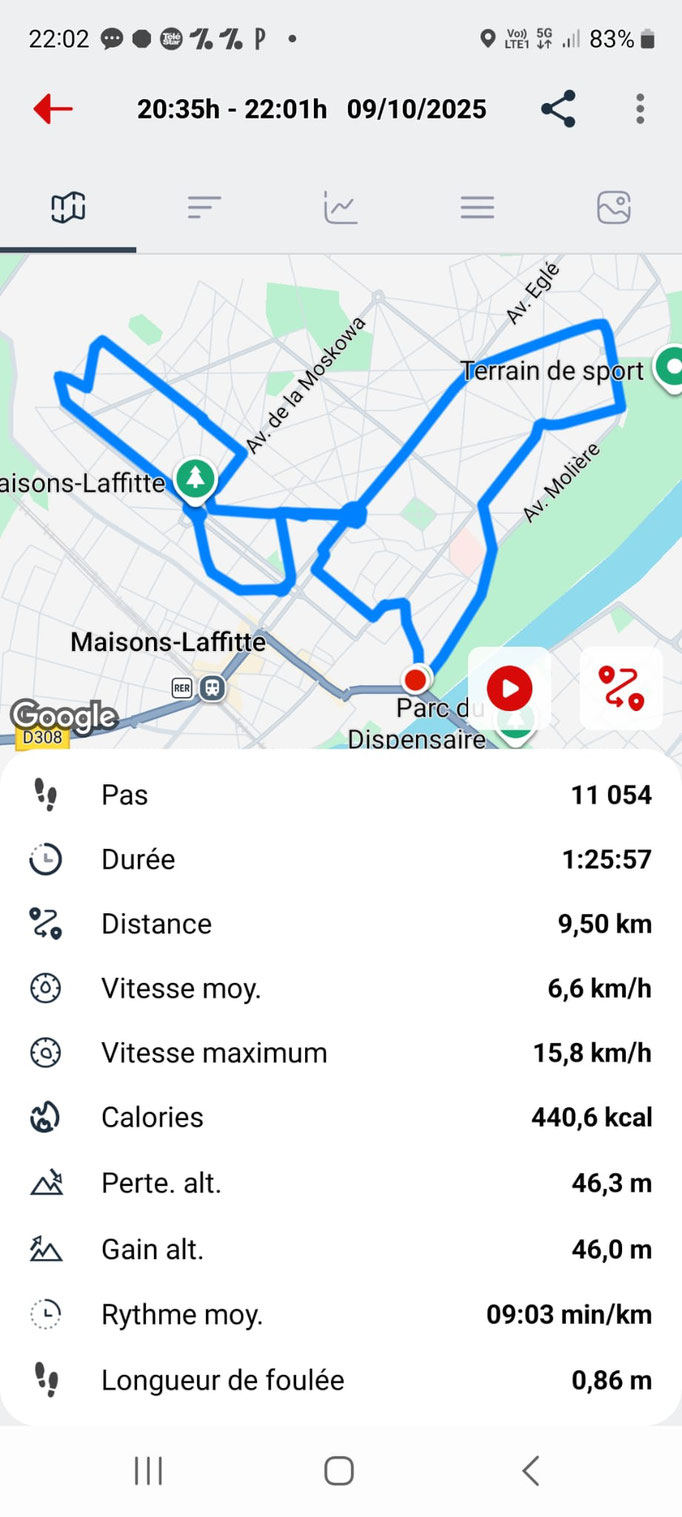
Task: Switch to the photos tab
Action: 613,207
